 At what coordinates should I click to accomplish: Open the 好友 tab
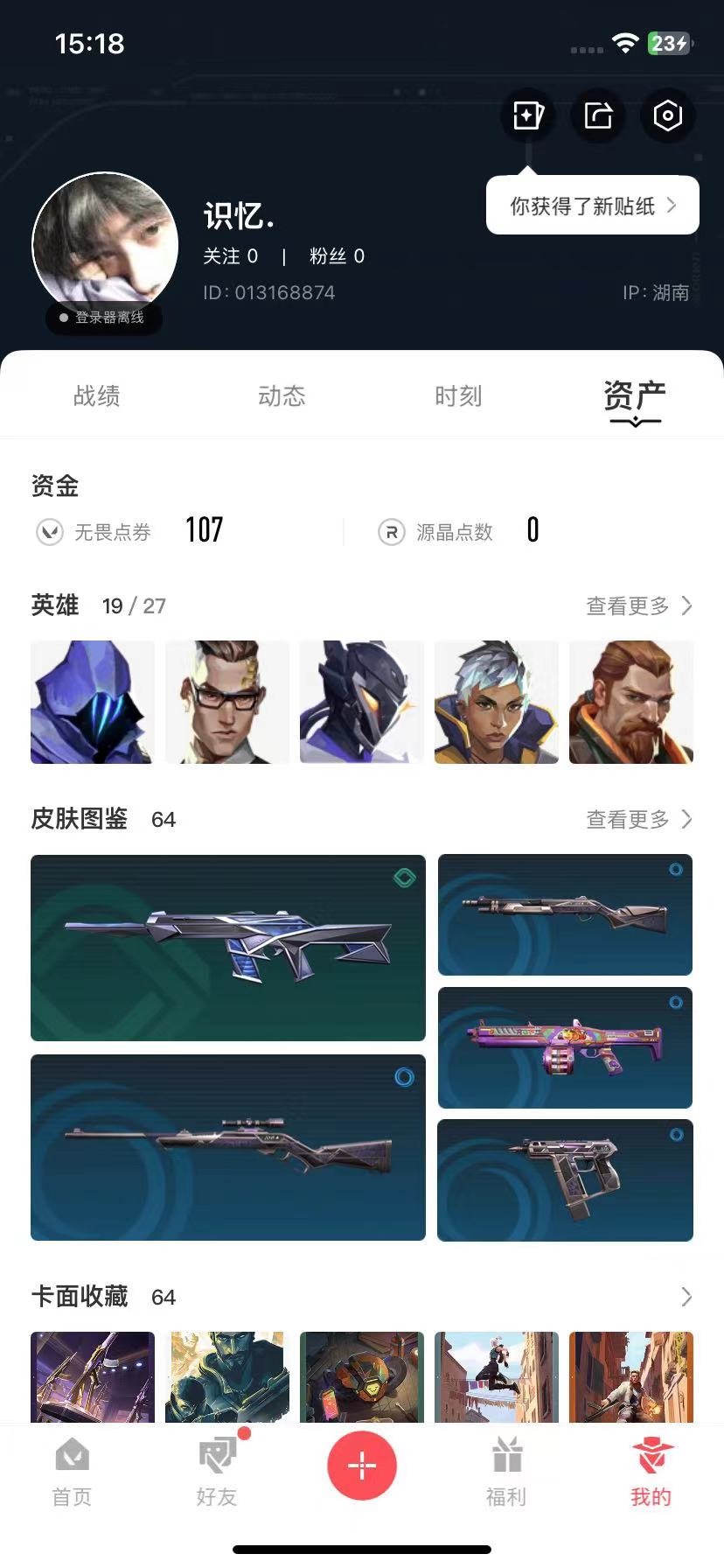217,1473
